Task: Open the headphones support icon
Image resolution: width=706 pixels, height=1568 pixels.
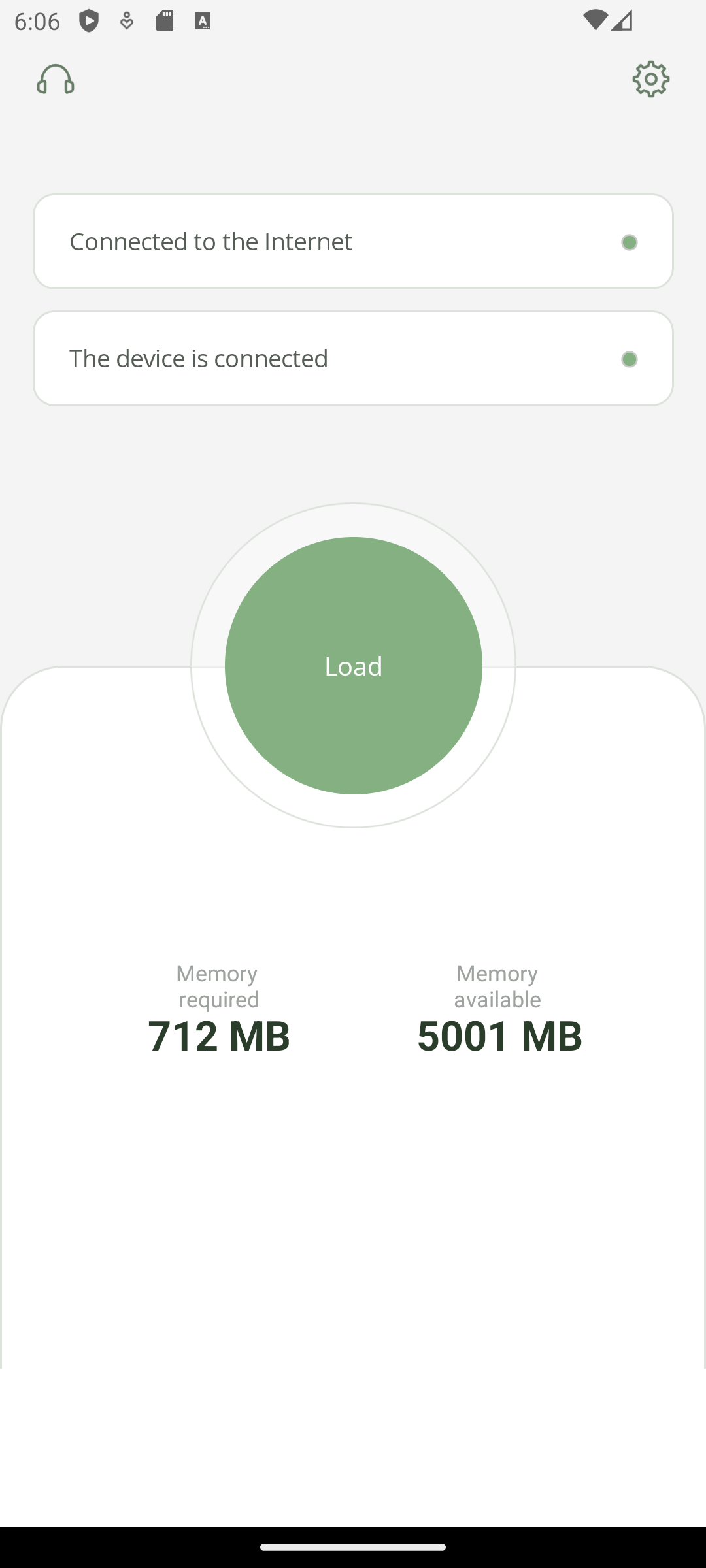Action: pyautogui.click(x=56, y=80)
